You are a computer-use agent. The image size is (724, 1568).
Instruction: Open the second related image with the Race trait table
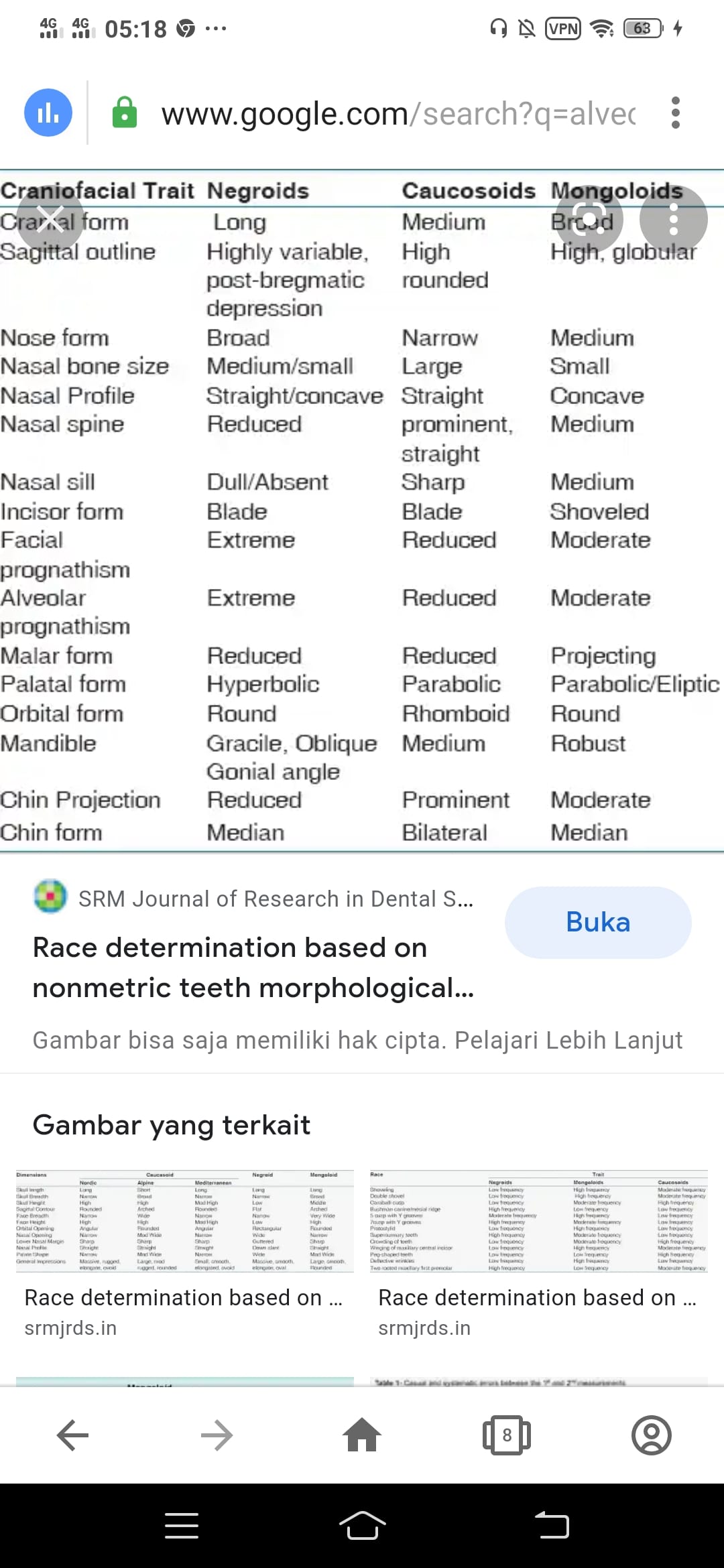[539, 1221]
